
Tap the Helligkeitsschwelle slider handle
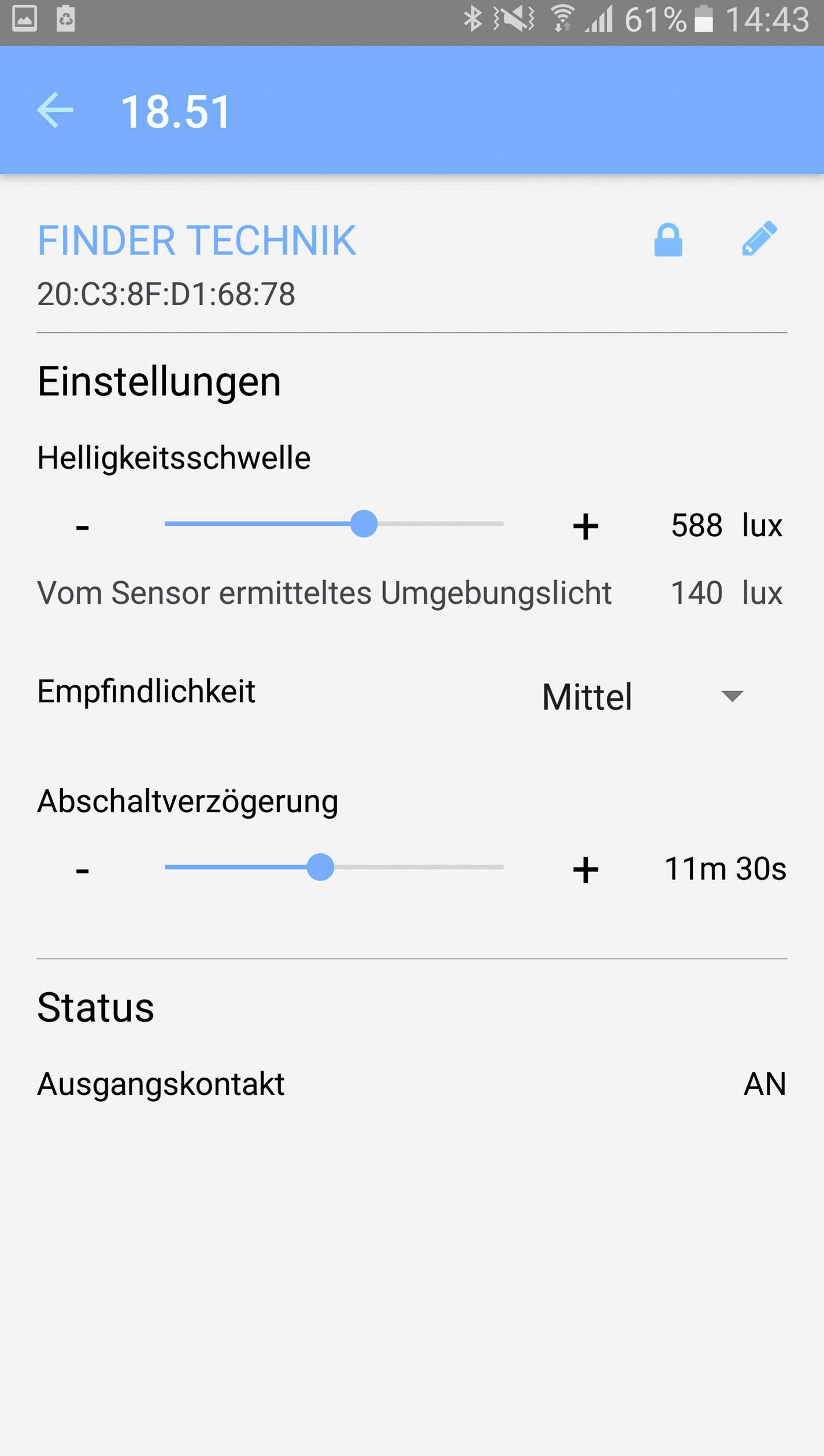(x=363, y=524)
